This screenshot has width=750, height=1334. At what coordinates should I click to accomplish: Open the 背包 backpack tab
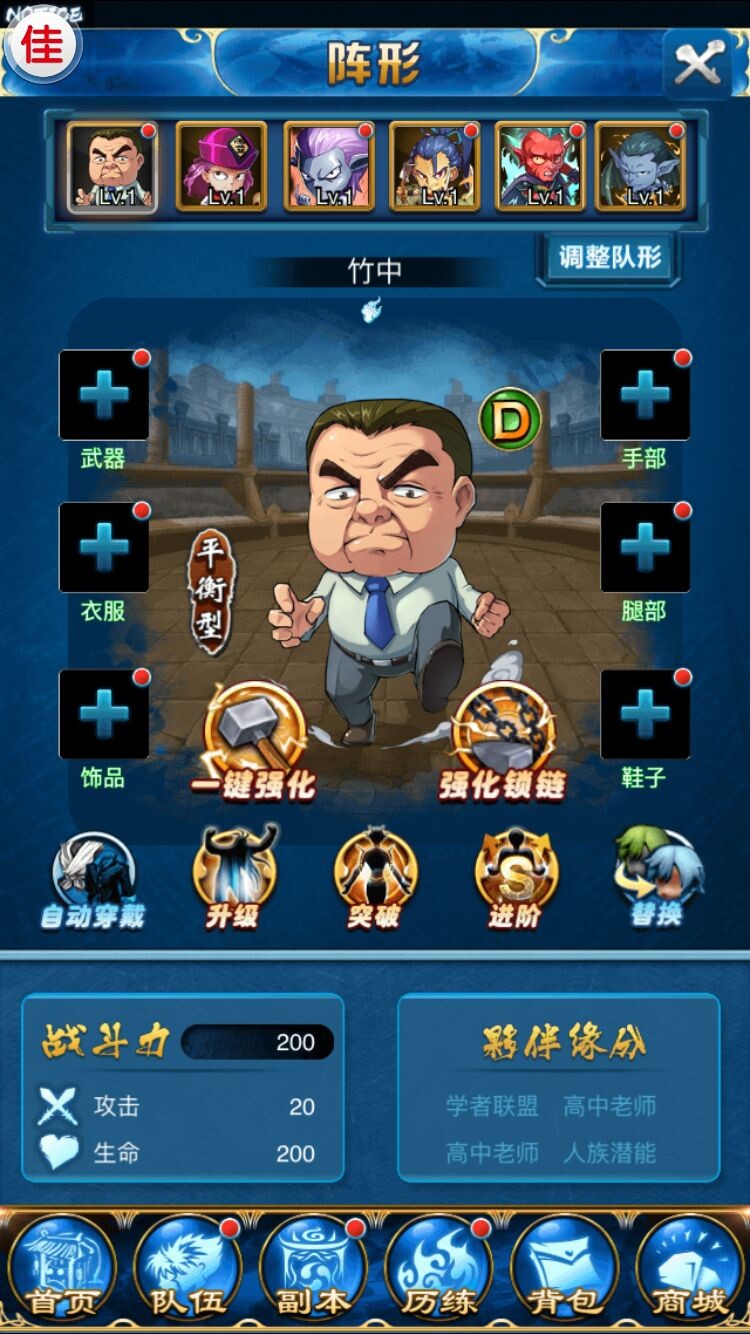pos(564,1269)
